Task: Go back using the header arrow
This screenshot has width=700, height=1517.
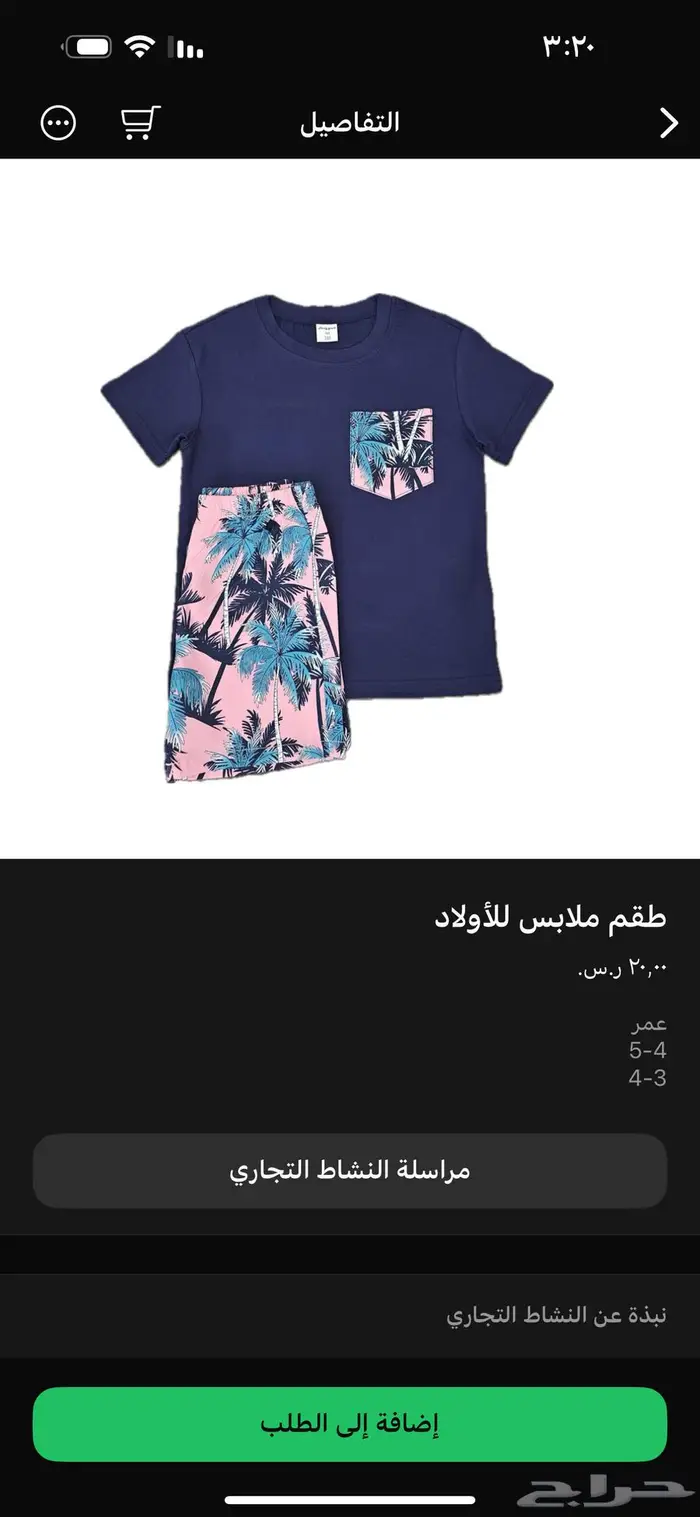Action: pos(668,123)
